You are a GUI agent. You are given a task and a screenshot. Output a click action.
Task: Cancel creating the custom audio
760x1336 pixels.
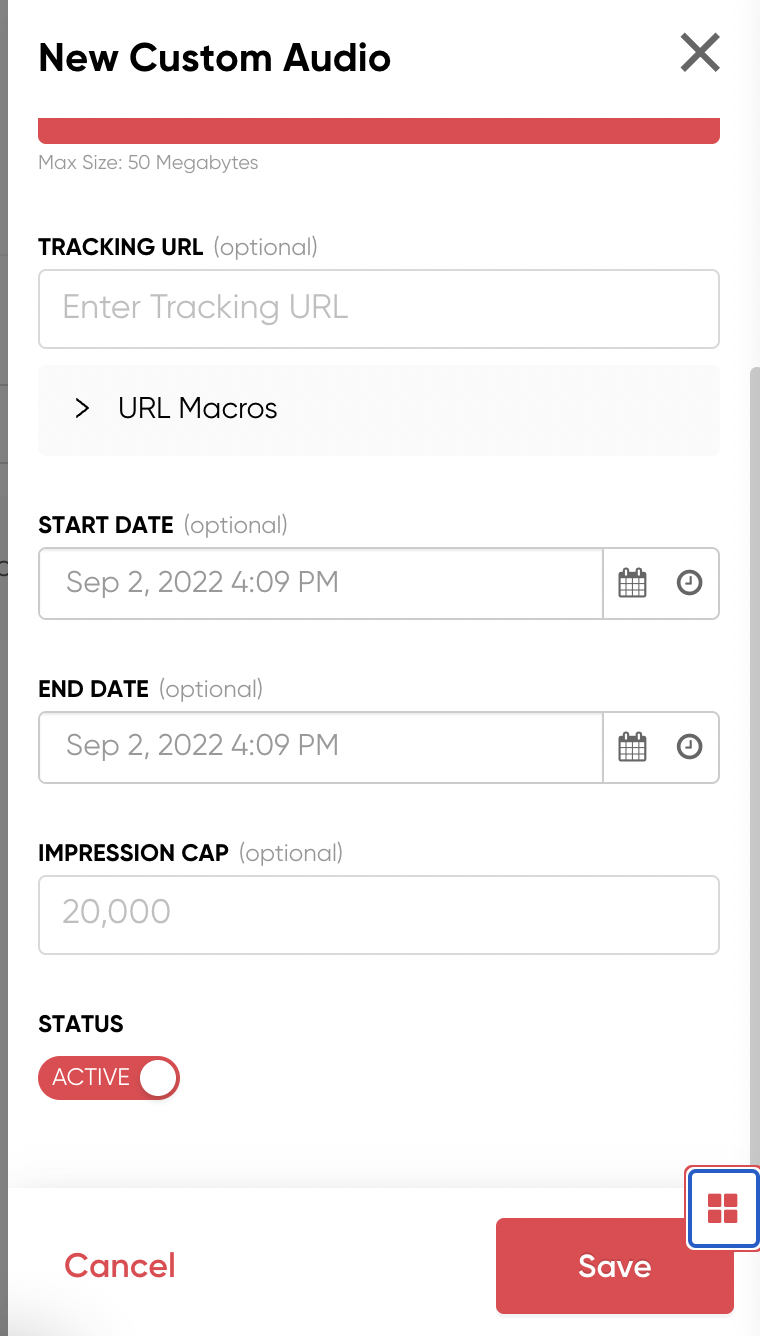click(x=120, y=1266)
